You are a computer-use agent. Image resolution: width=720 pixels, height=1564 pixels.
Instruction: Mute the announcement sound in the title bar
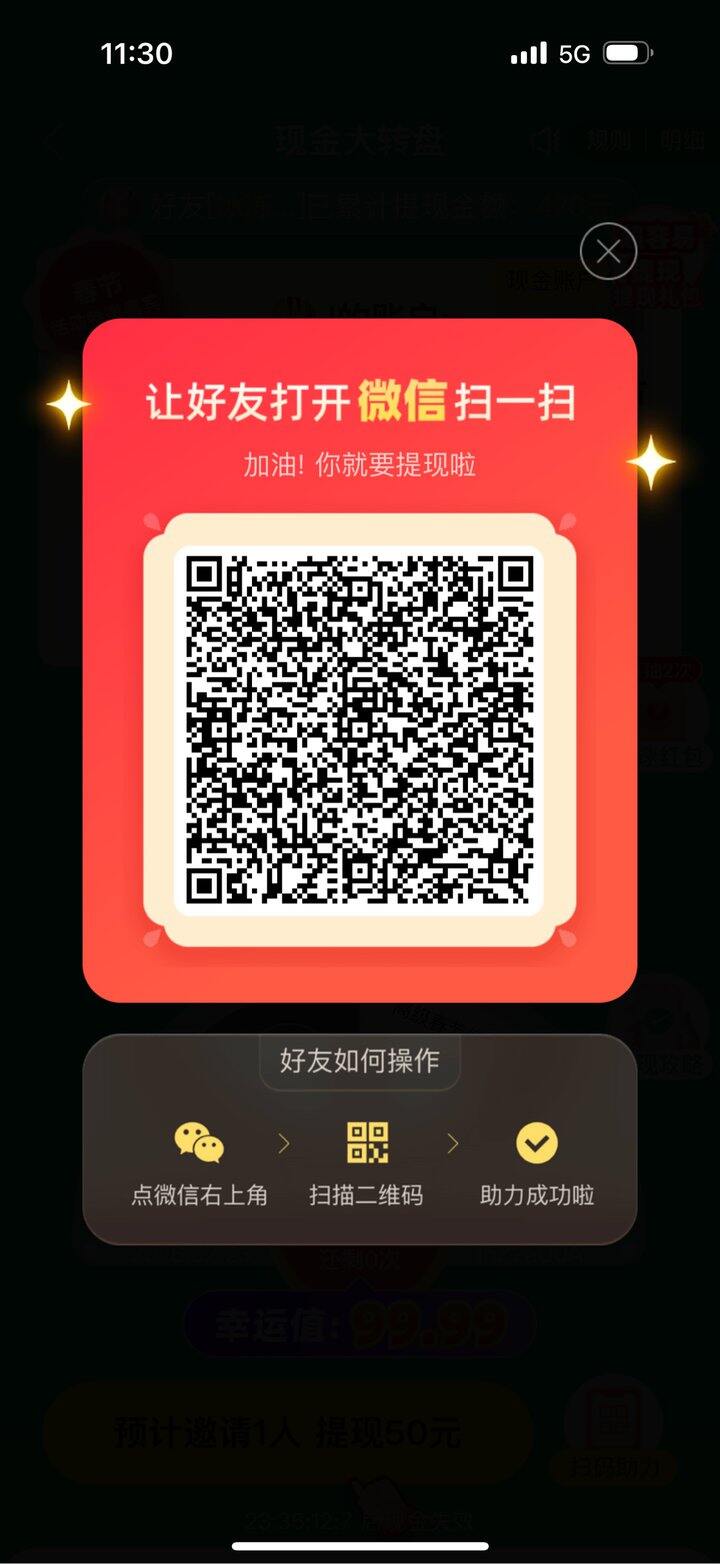coord(545,141)
